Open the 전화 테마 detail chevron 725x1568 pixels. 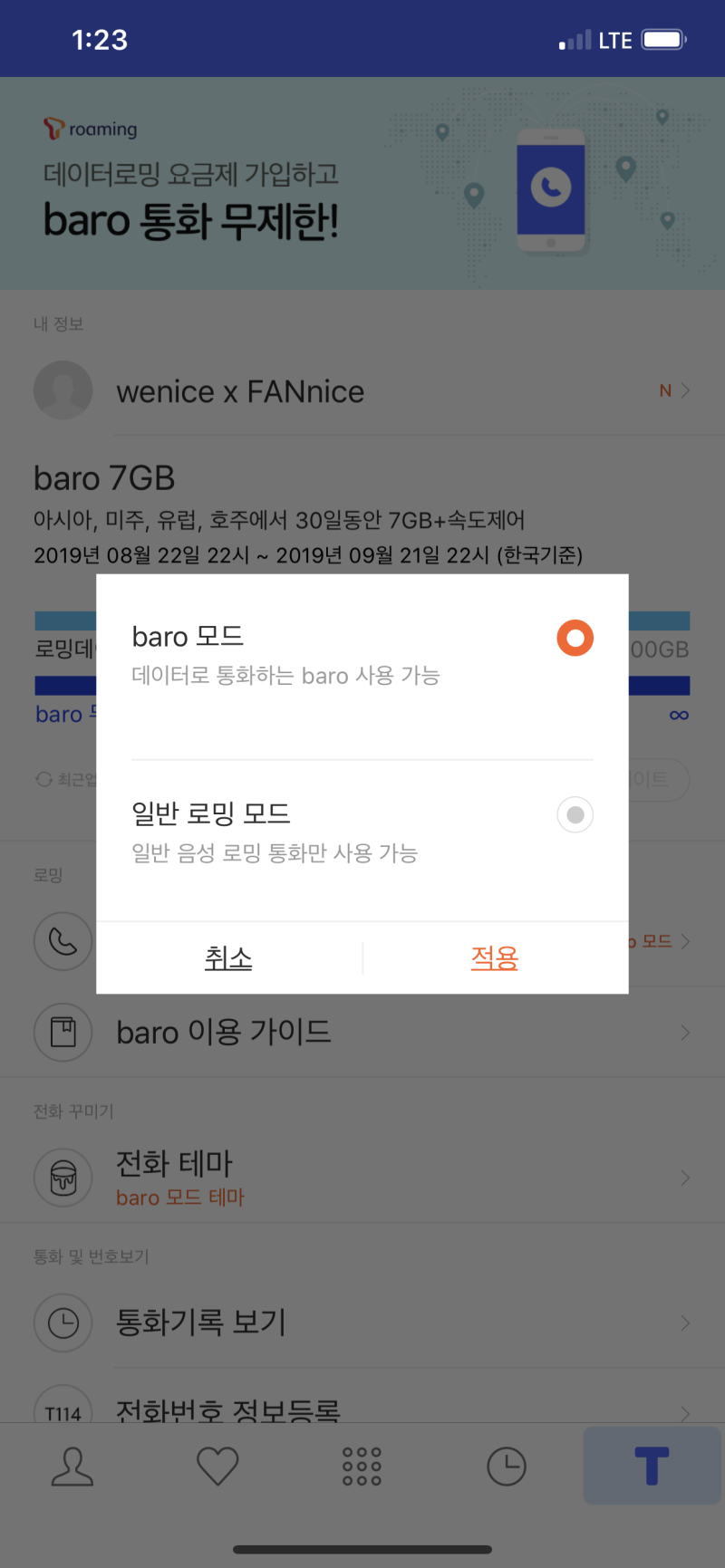686,1178
